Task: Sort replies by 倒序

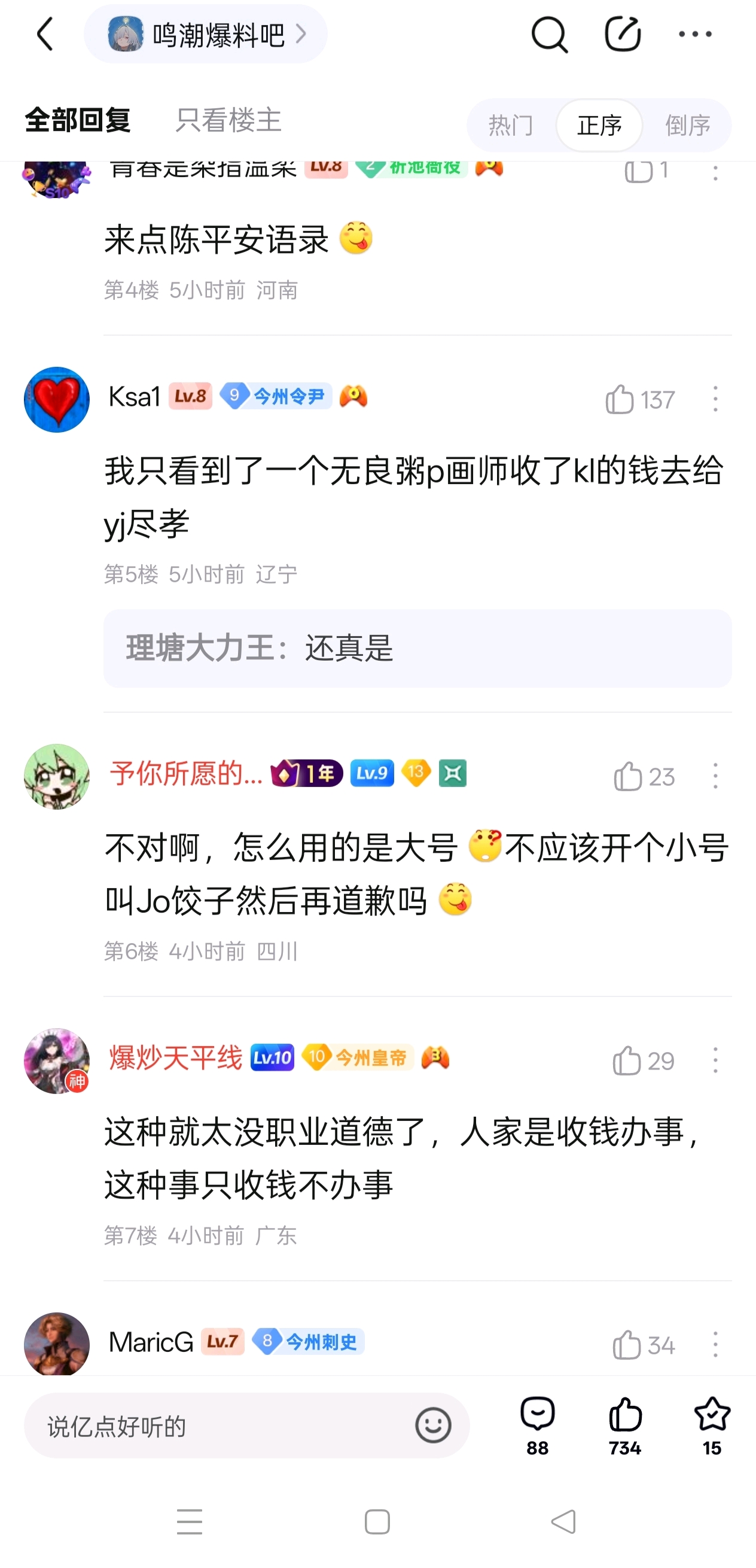Action: click(687, 126)
